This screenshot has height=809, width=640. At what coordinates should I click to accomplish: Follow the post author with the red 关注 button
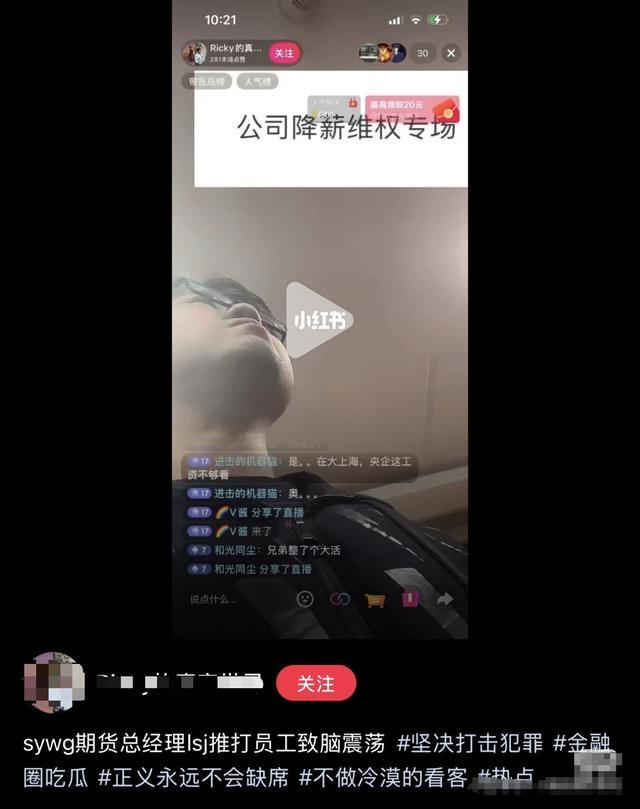tap(316, 684)
